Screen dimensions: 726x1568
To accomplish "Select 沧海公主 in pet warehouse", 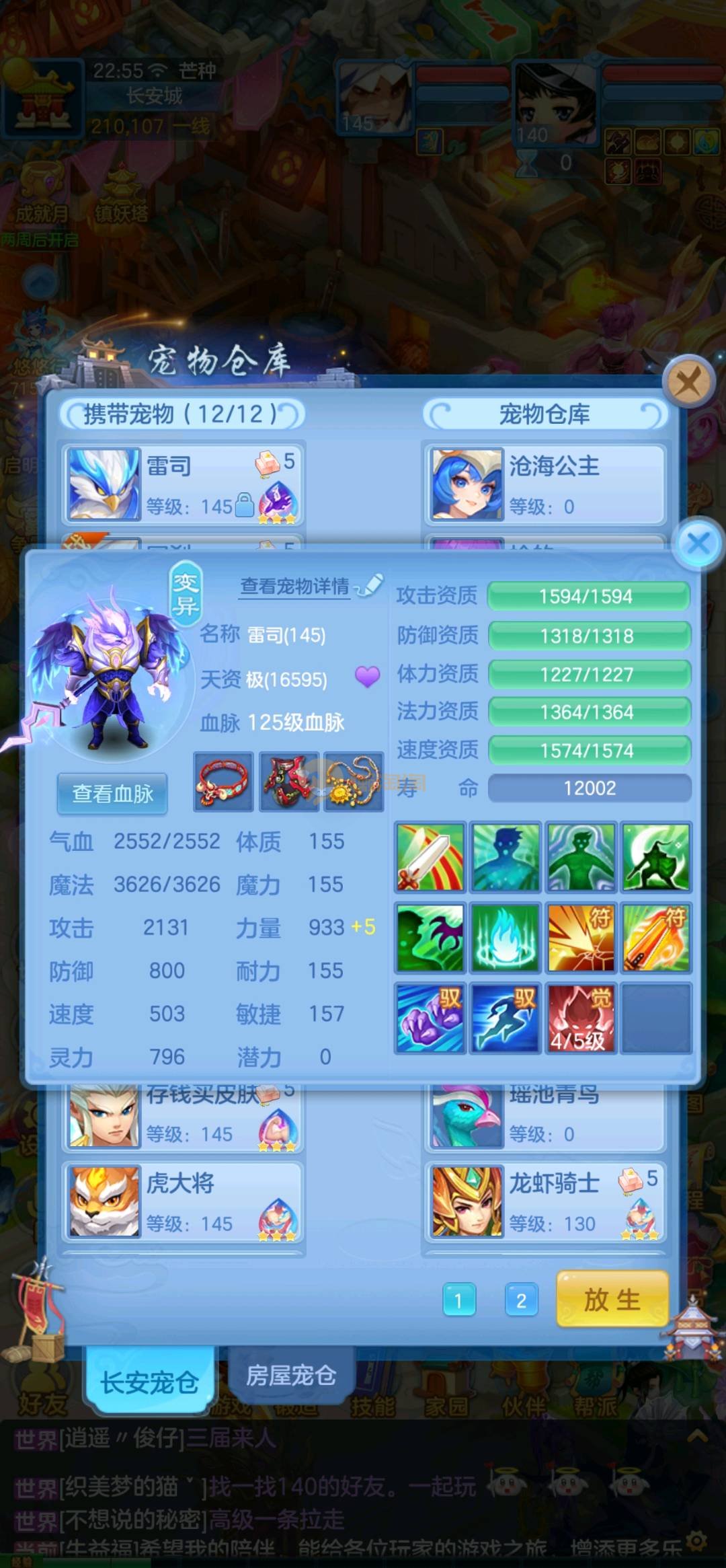I will 544,484.
